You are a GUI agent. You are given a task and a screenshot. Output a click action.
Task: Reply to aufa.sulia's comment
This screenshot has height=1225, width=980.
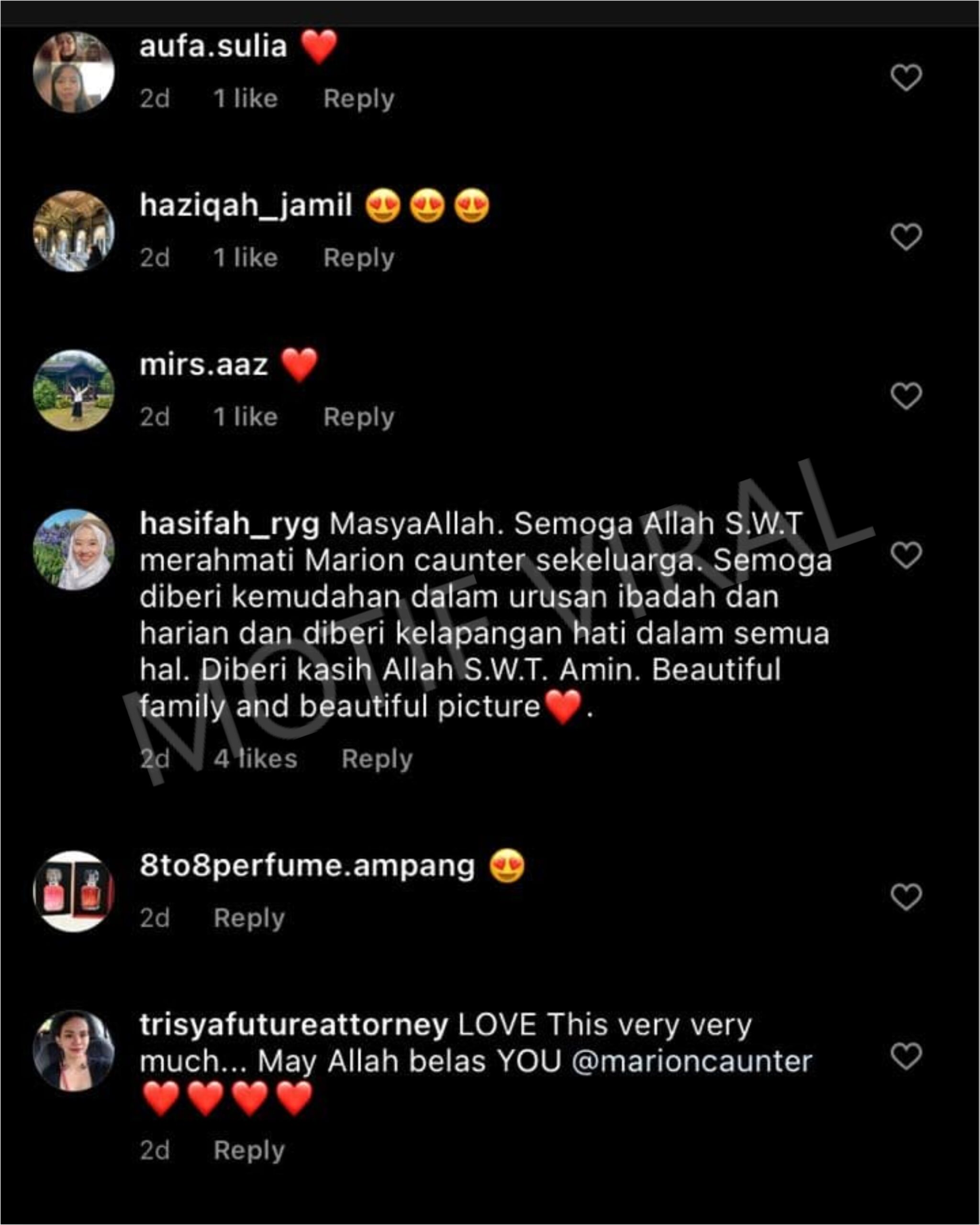(358, 100)
